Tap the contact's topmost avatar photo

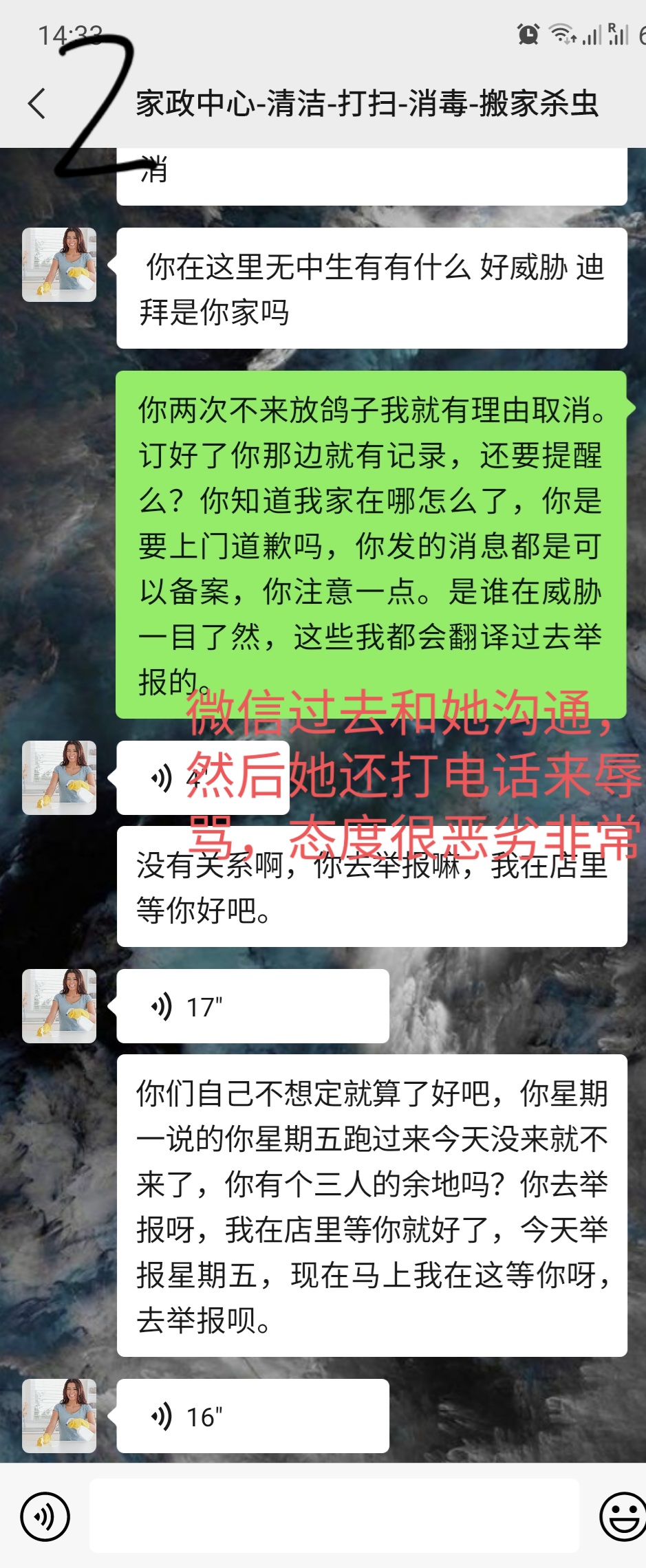tap(60, 265)
